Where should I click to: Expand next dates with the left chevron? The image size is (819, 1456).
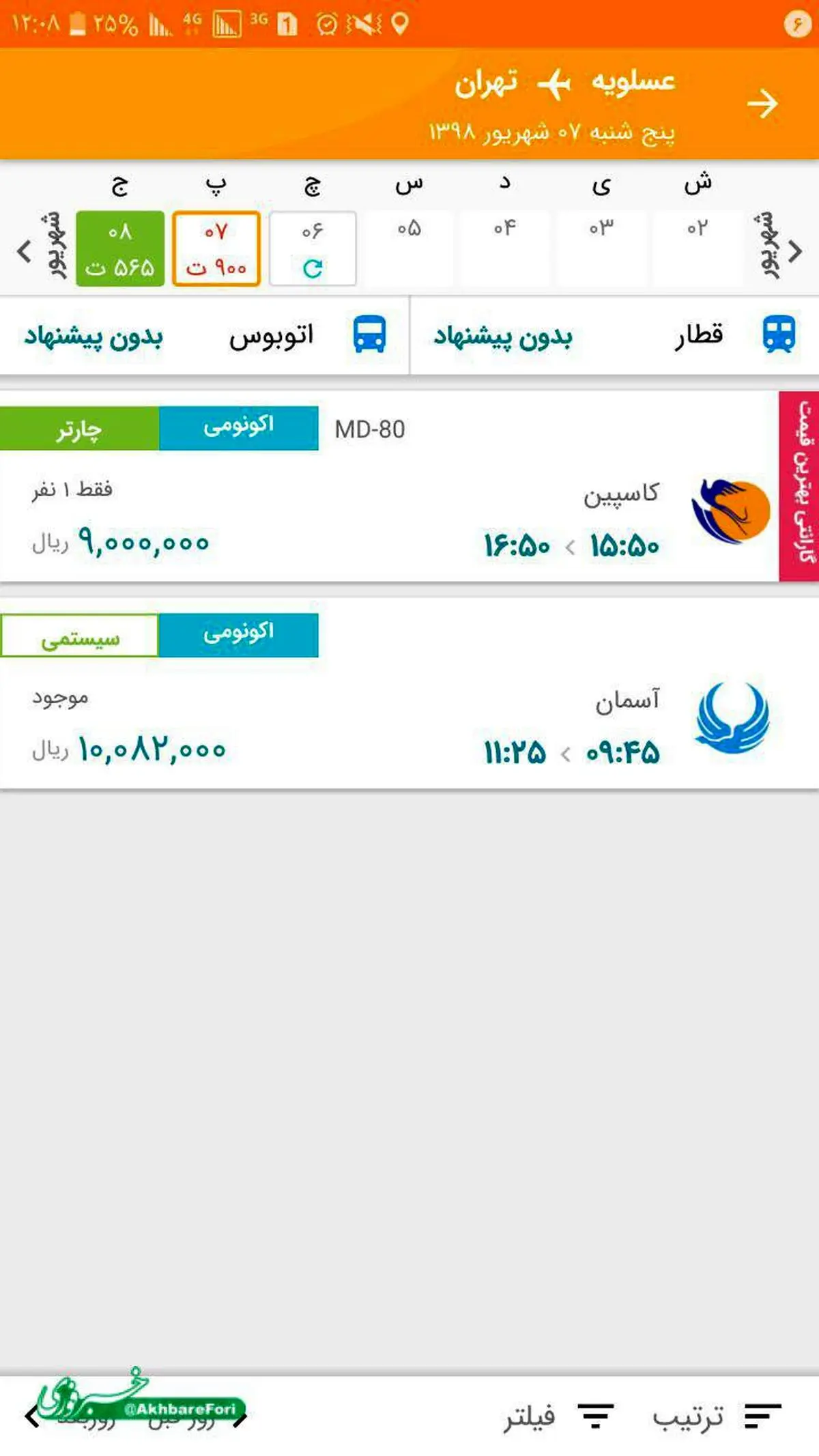coord(25,251)
